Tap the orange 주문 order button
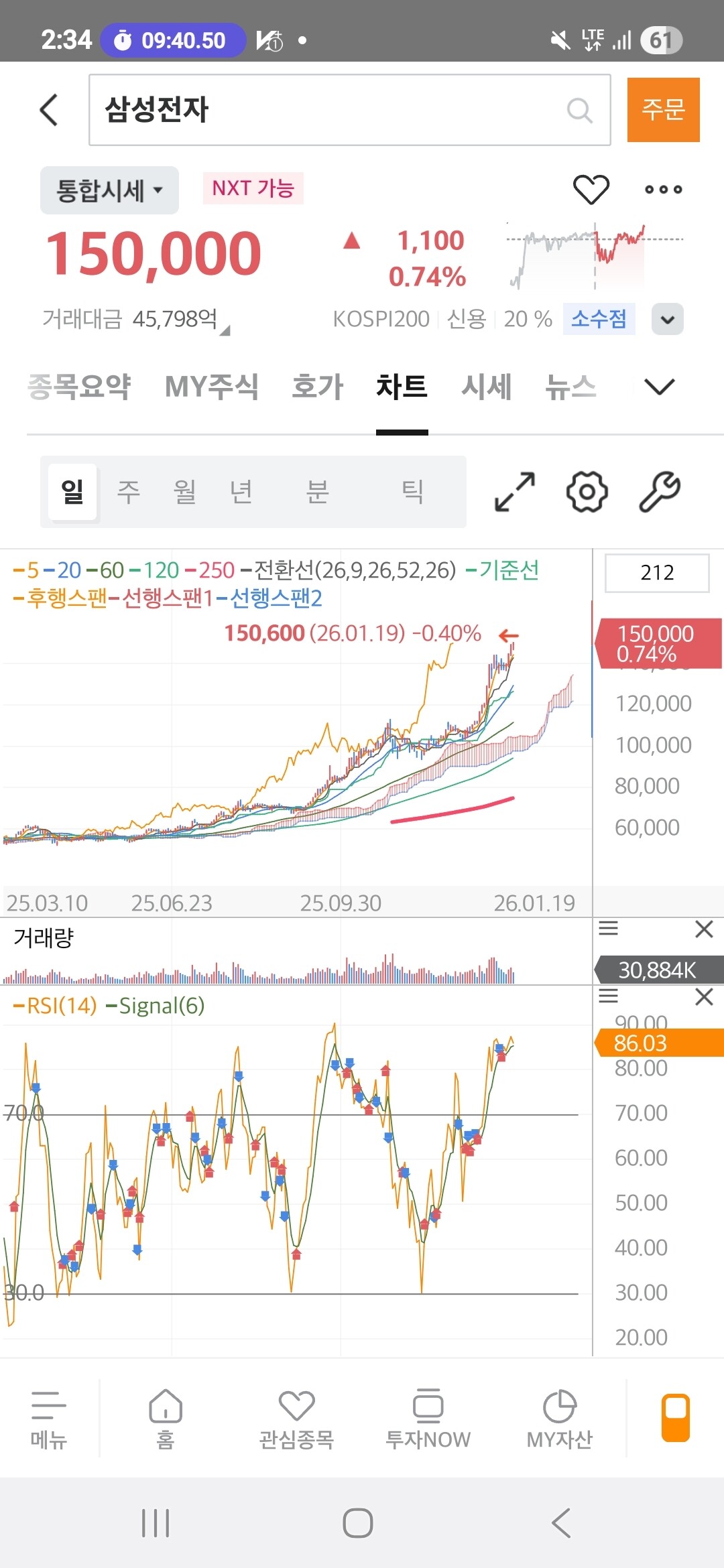Screen dimensions: 724x1568 [663, 110]
